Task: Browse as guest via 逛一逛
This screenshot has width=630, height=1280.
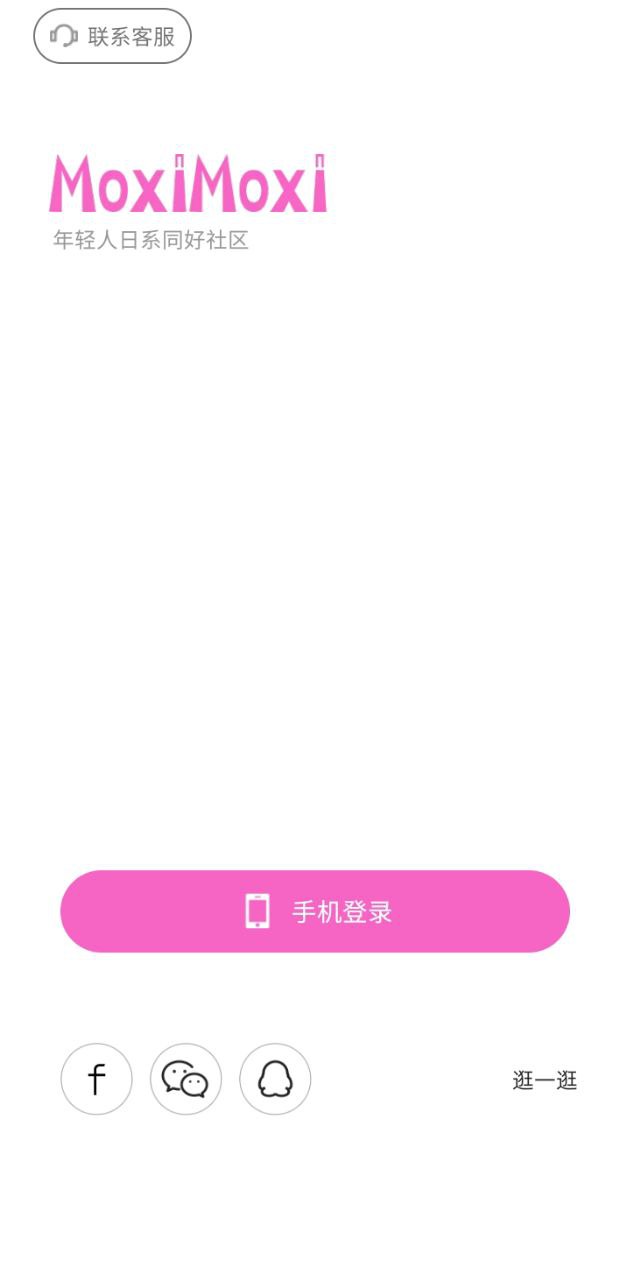Action: coord(545,1080)
